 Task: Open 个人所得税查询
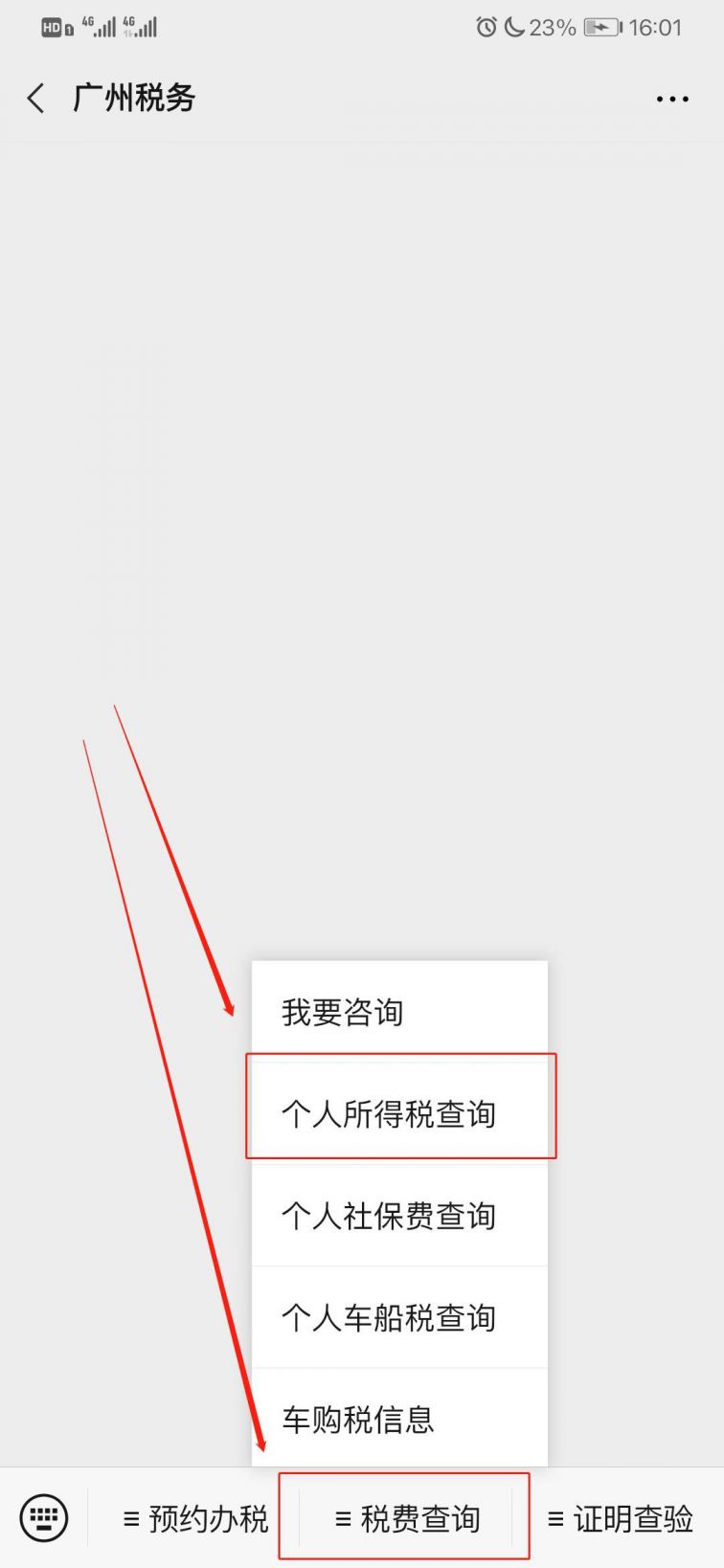point(398,1113)
